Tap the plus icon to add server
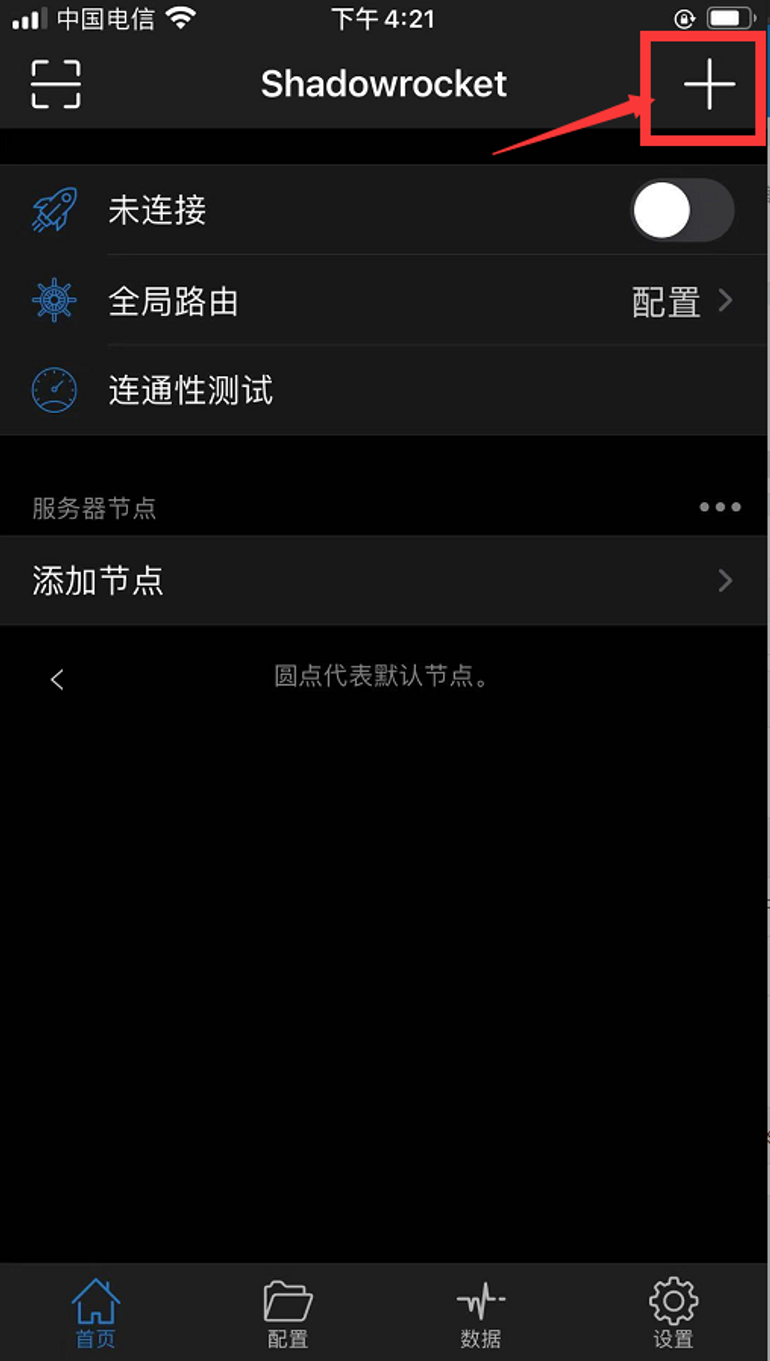770x1361 pixels. coord(709,84)
